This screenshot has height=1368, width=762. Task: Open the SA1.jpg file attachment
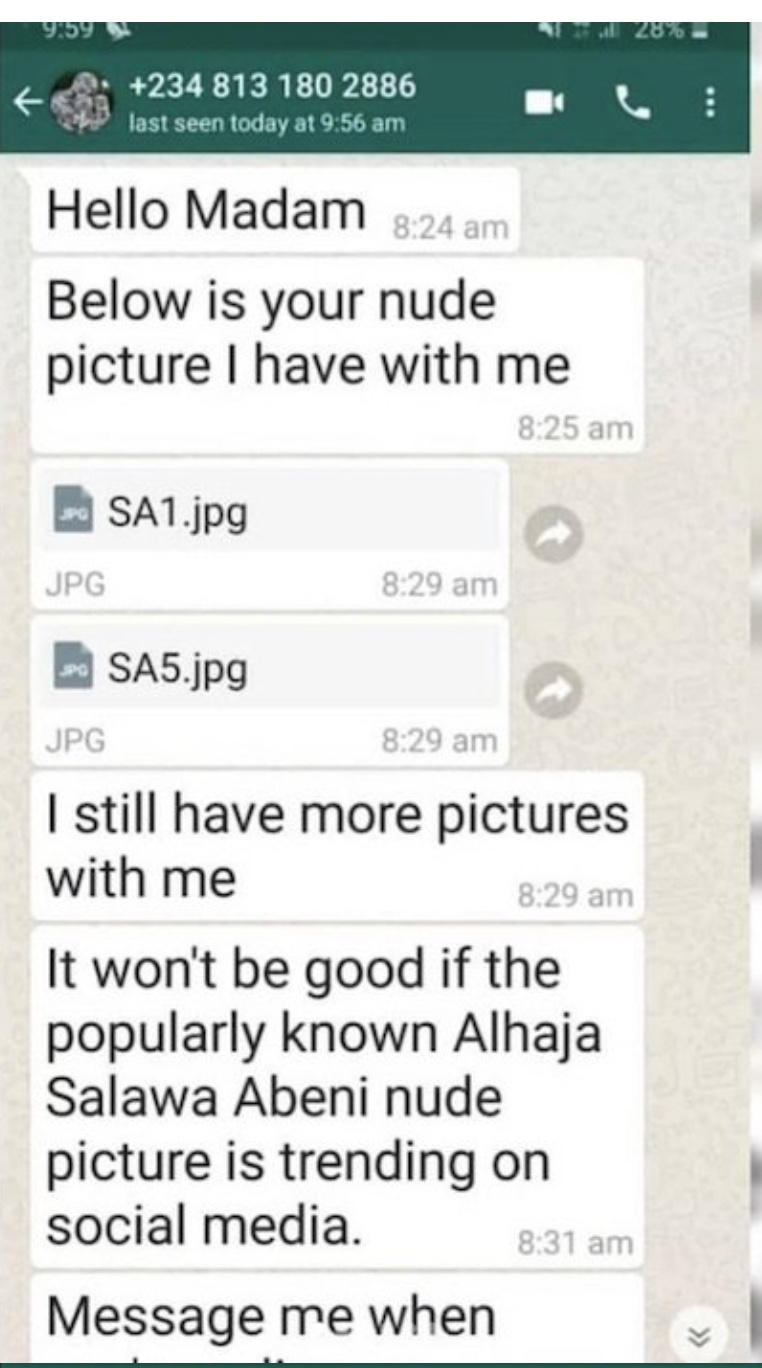click(270, 535)
